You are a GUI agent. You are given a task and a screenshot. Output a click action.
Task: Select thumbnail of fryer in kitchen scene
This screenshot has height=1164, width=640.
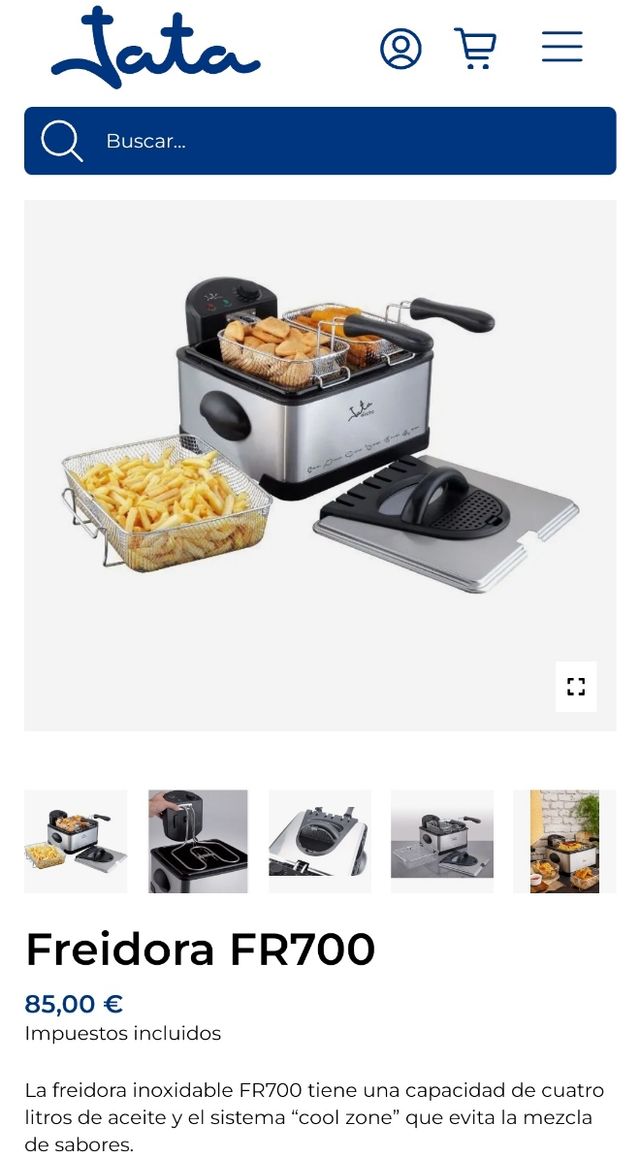(564, 841)
